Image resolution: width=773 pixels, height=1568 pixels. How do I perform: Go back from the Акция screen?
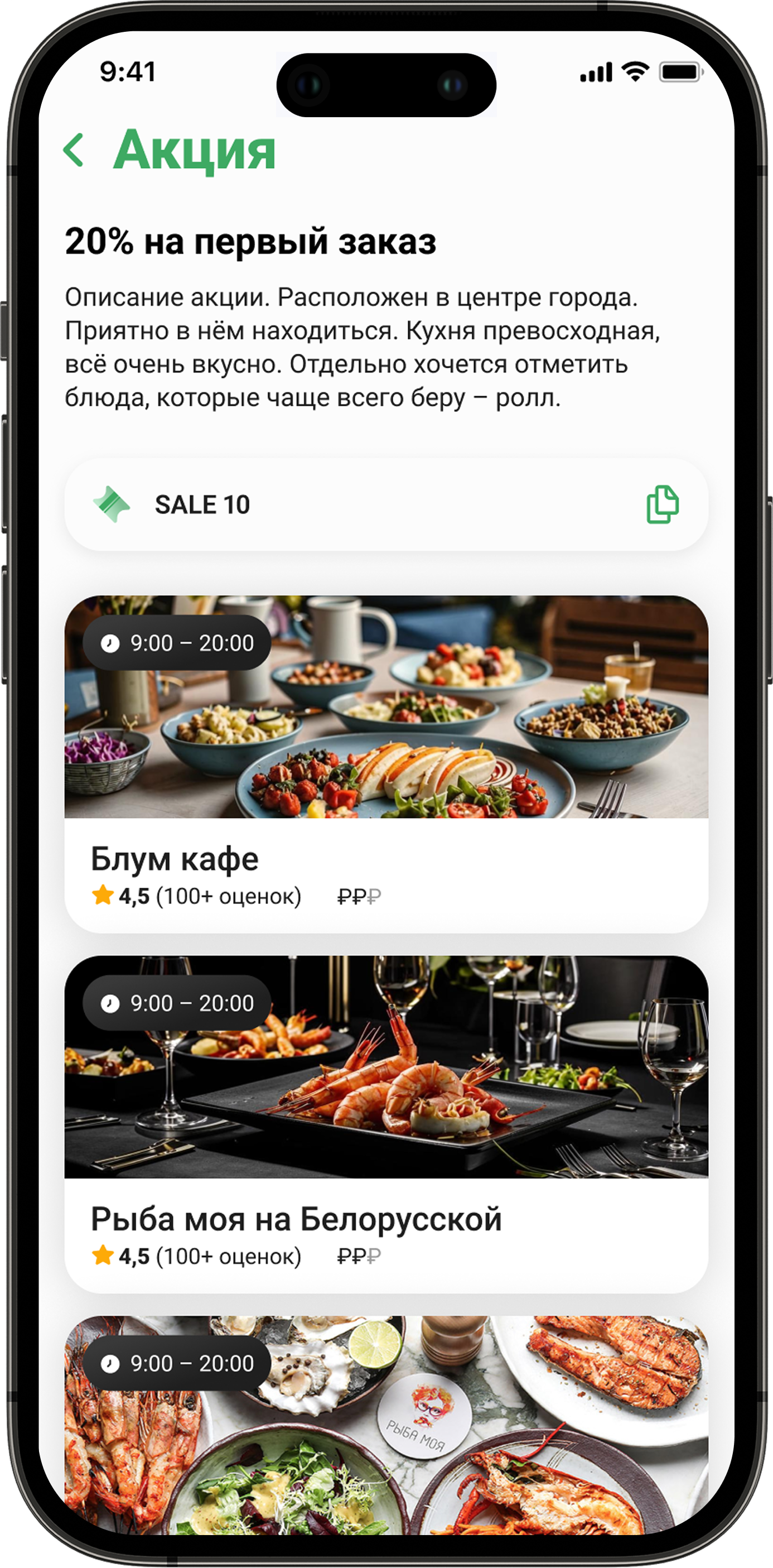click(x=74, y=150)
